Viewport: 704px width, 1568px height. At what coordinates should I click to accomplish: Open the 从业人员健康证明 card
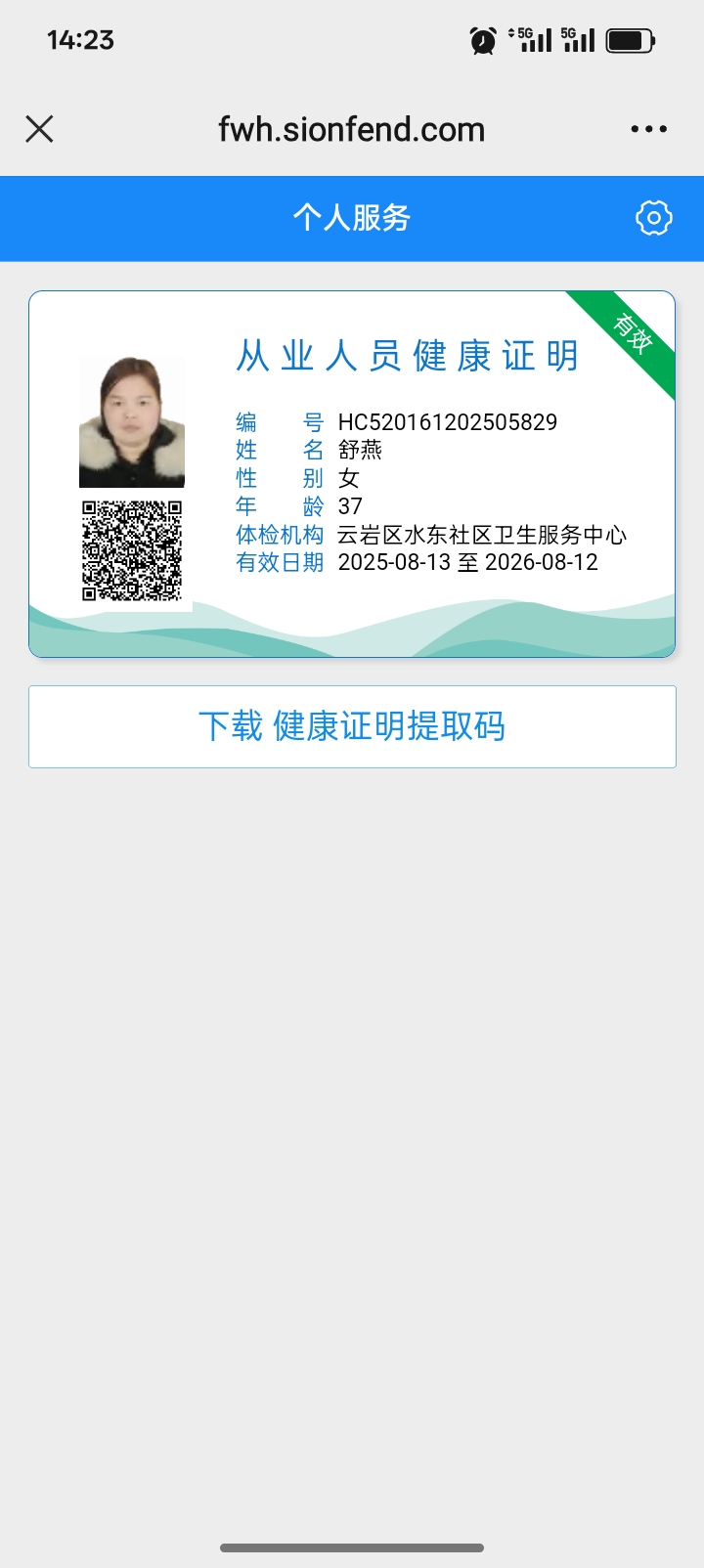352,474
